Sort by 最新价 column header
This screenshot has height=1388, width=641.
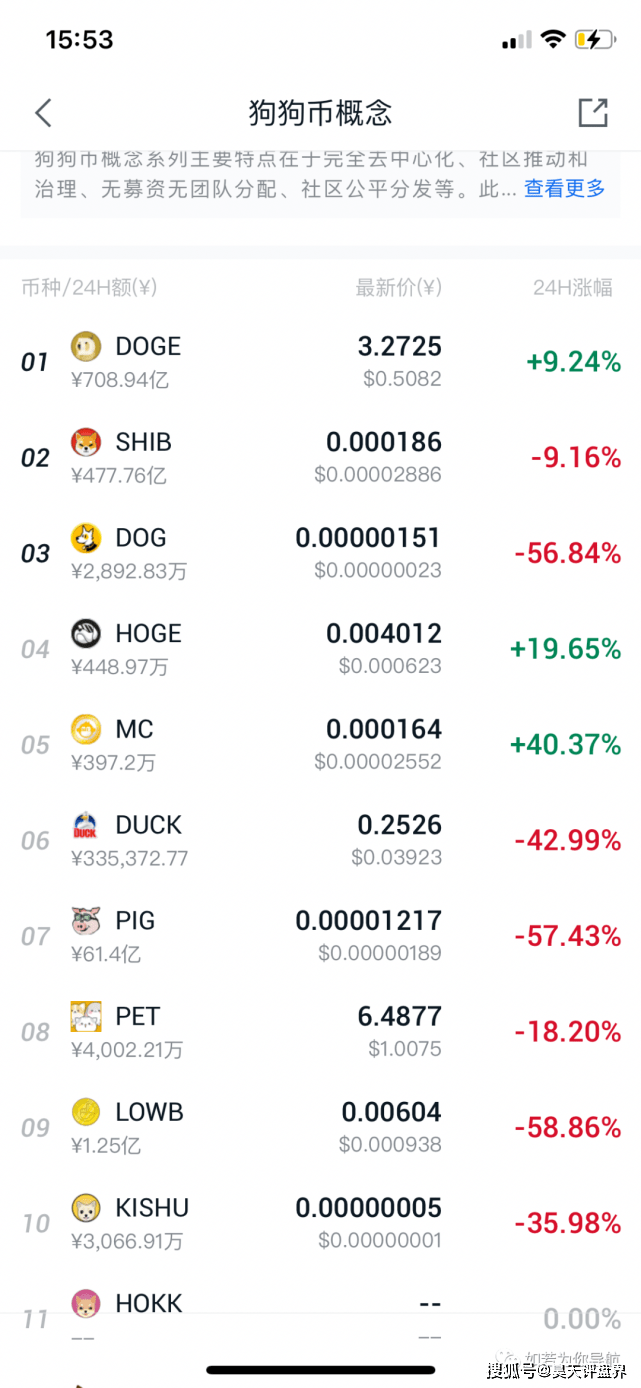tap(398, 288)
